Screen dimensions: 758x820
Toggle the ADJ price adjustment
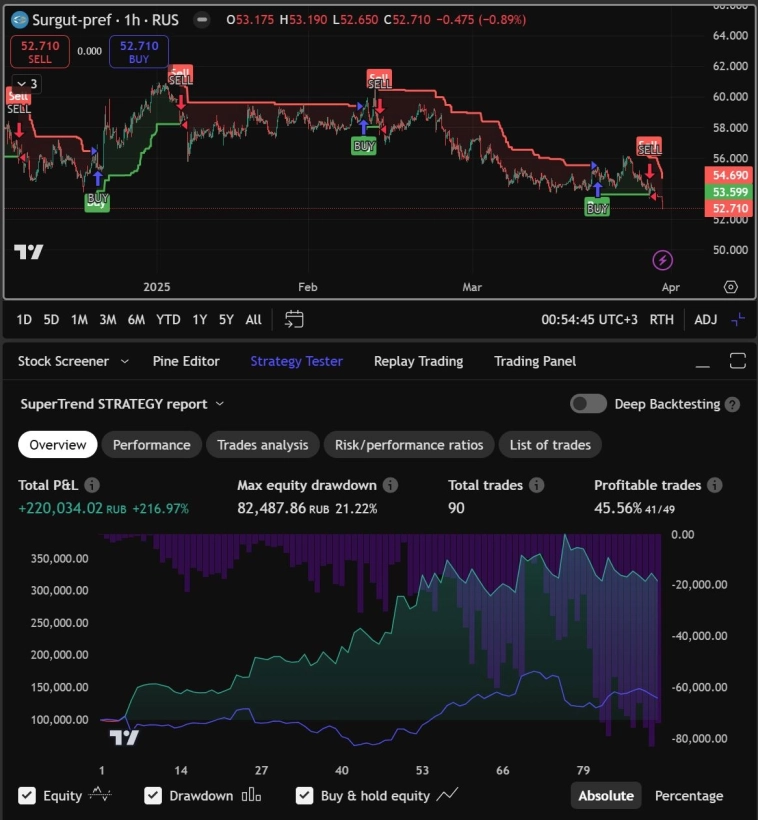tap(706, 320)
